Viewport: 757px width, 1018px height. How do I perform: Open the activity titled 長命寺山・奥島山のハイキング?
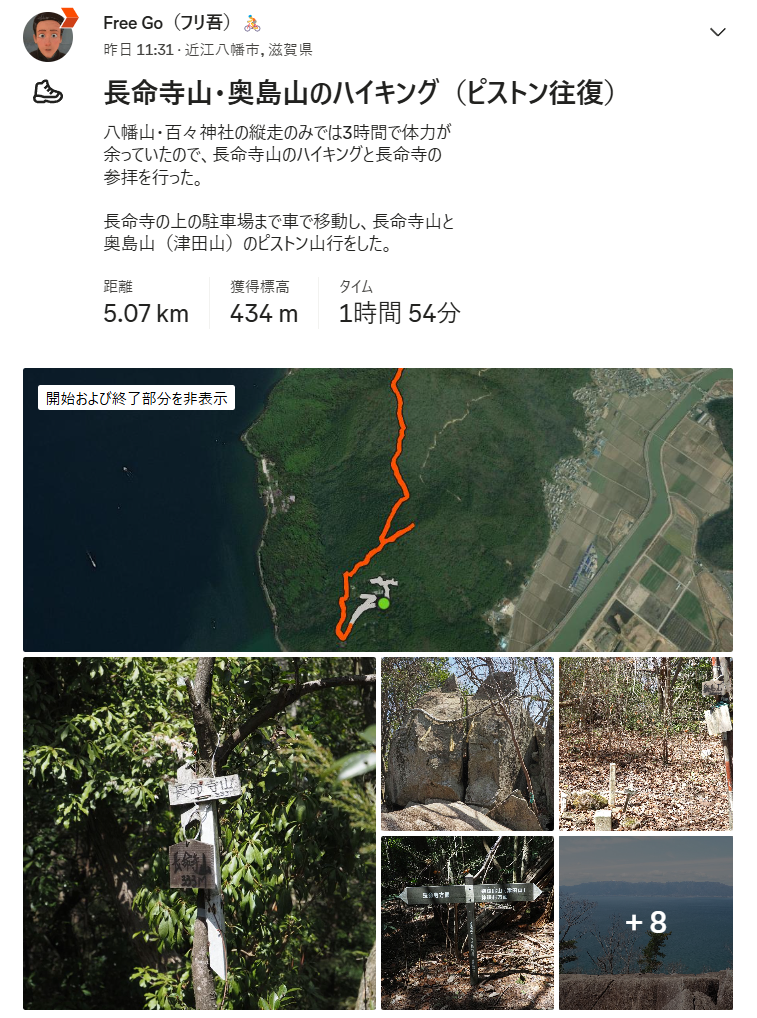click(x=359, y=93)
